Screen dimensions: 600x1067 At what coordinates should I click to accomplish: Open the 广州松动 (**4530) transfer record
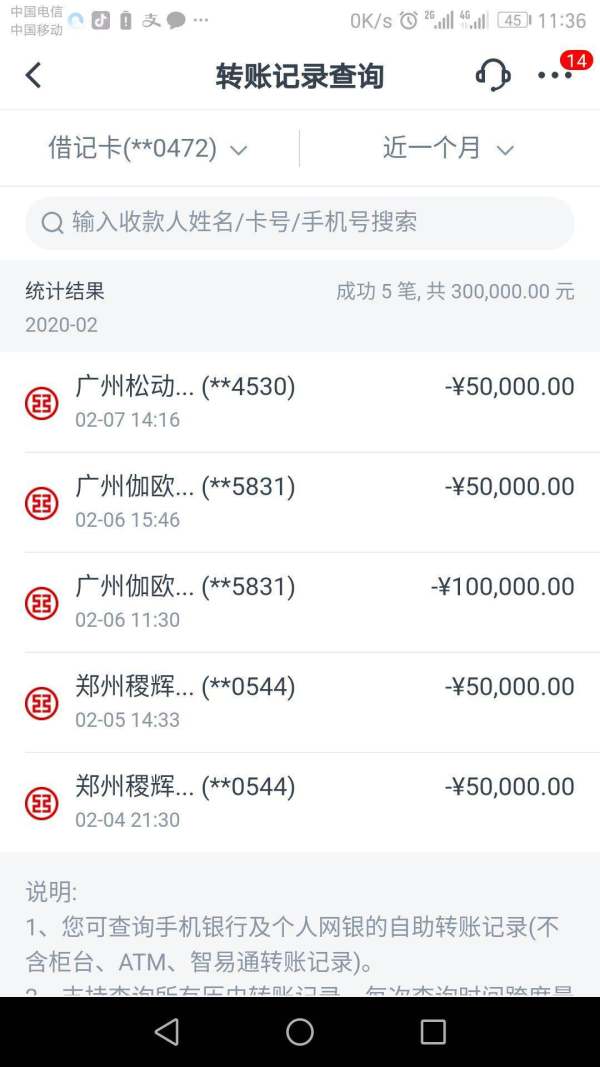pyautogui.click(x=300, y=402)
